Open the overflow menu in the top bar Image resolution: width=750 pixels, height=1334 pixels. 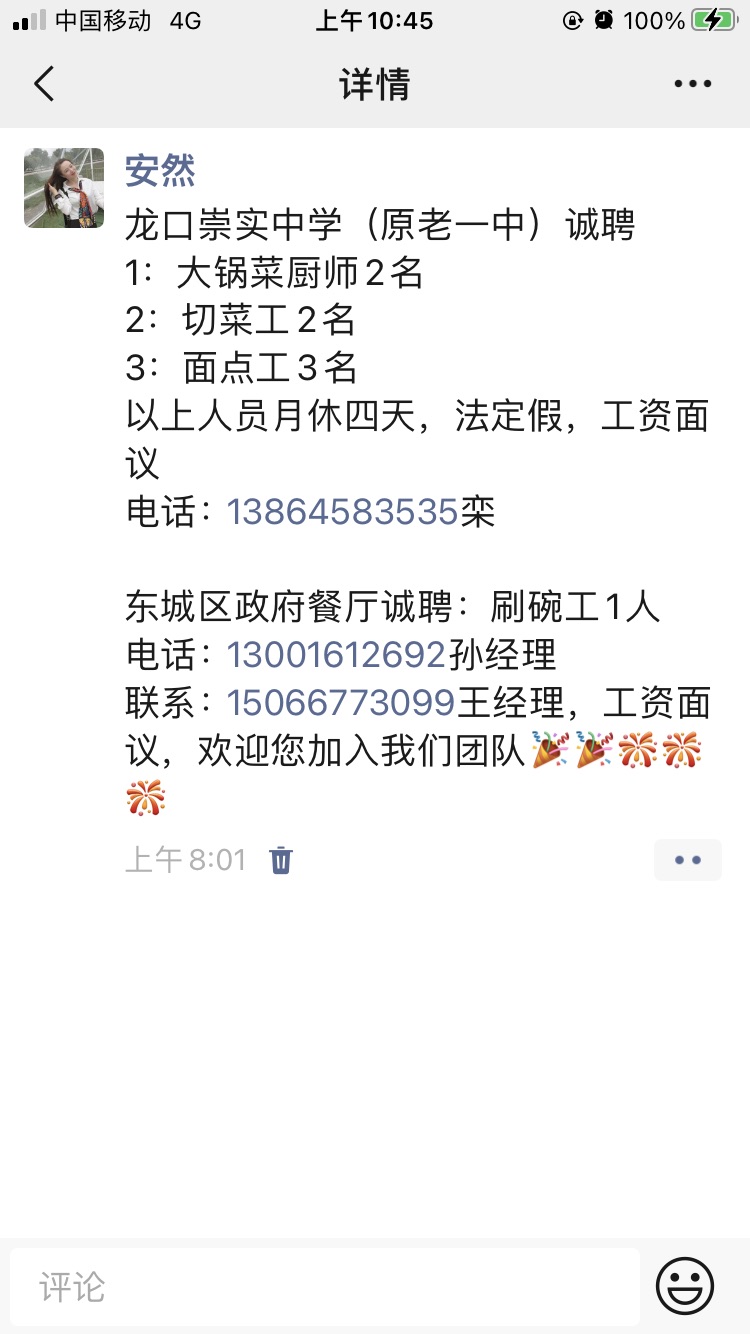click(x=692, y=84)
